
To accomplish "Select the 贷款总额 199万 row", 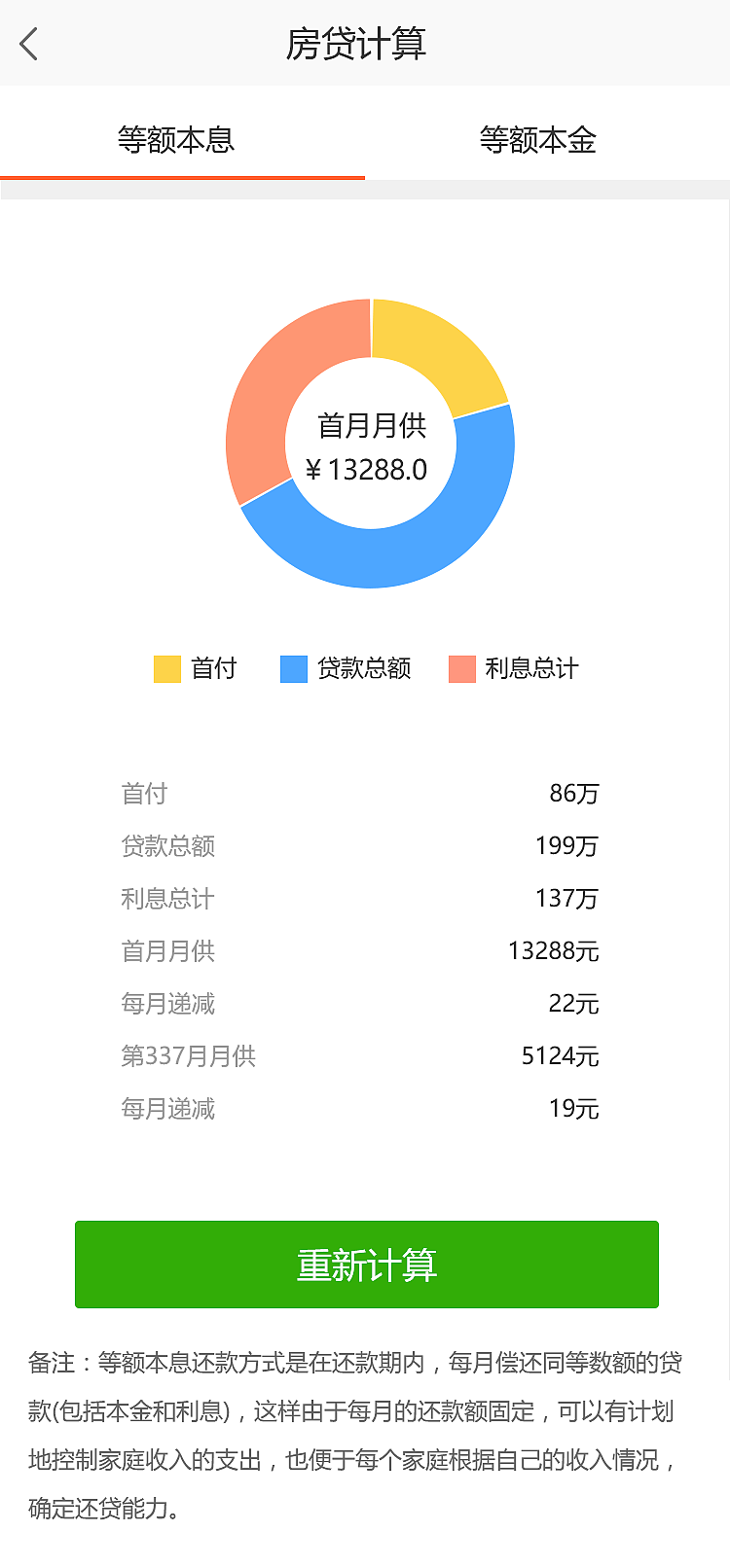I will point(365,845).
